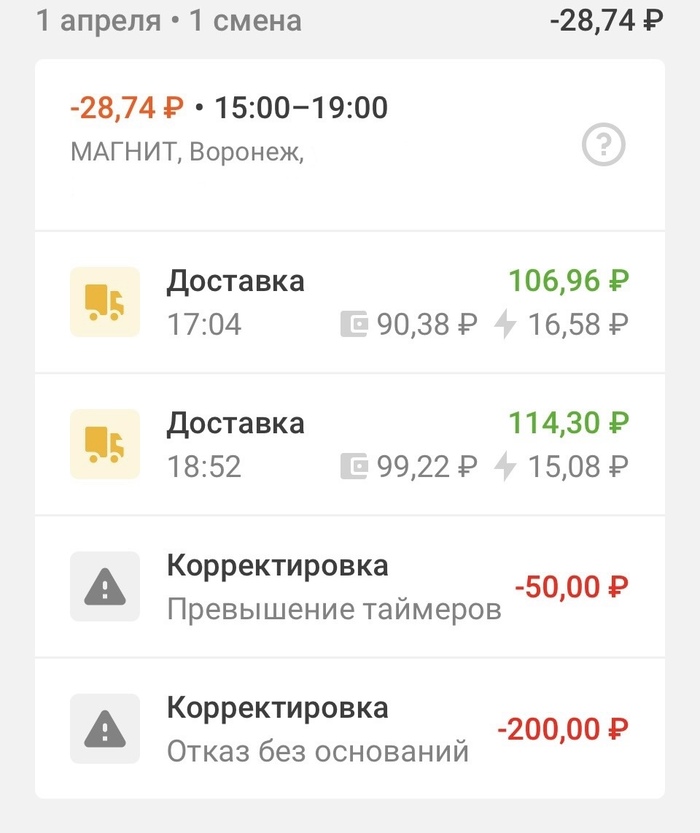Open the Отказ без оснований adjustment
This screenshot has width=700, height=833.
tap(350, 729)
